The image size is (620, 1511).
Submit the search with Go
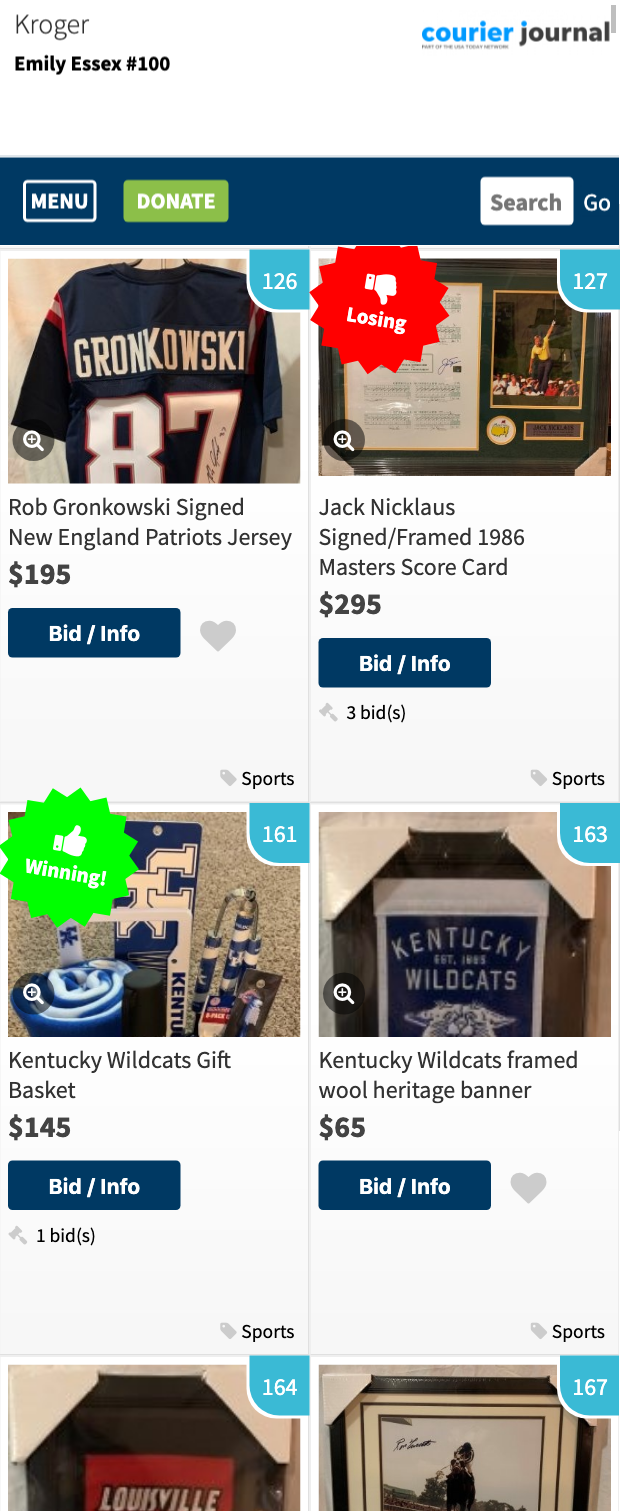tap(596, 203)
